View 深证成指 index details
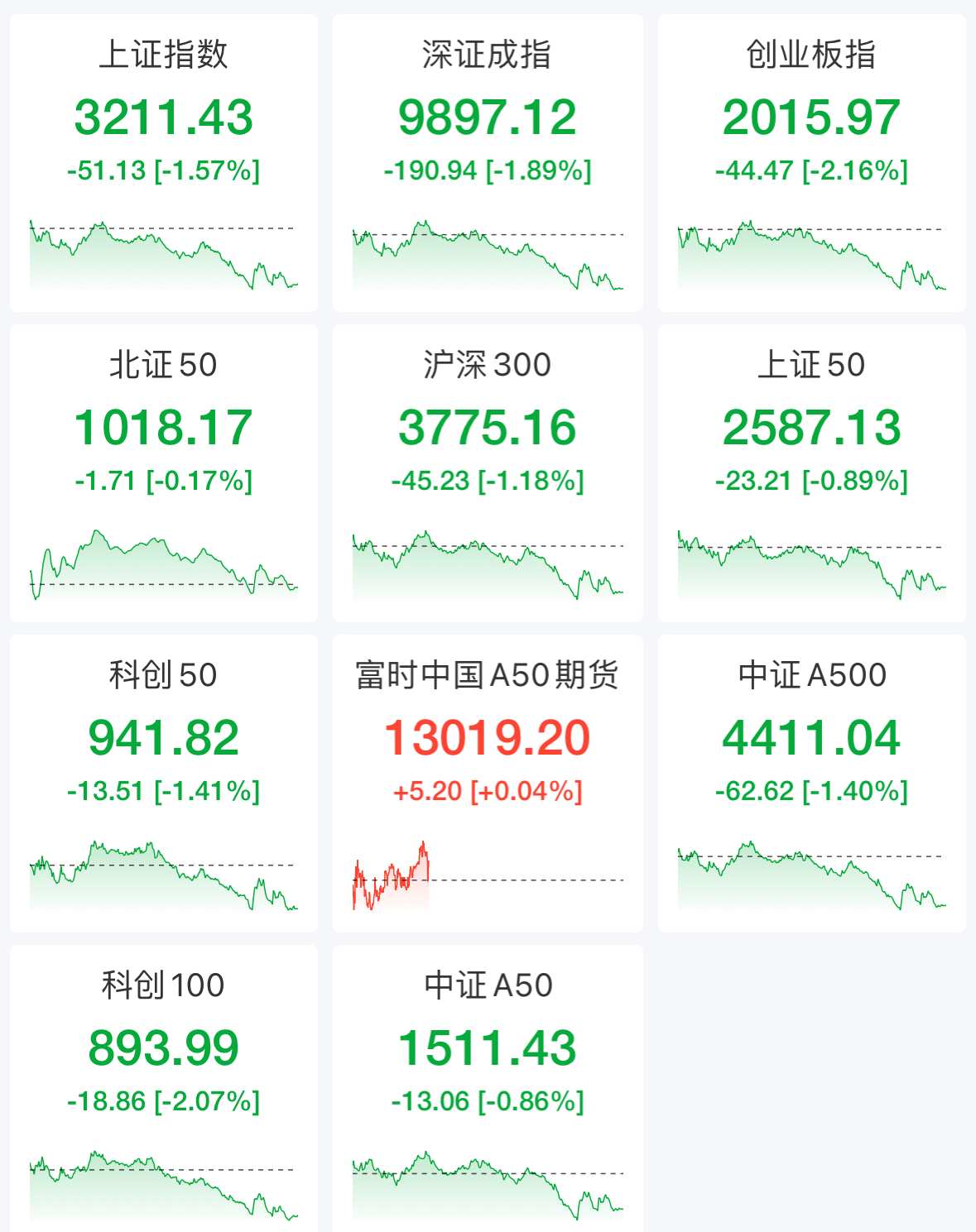The width and height of the screenshot is (976, 1232). tap(487, 162)
